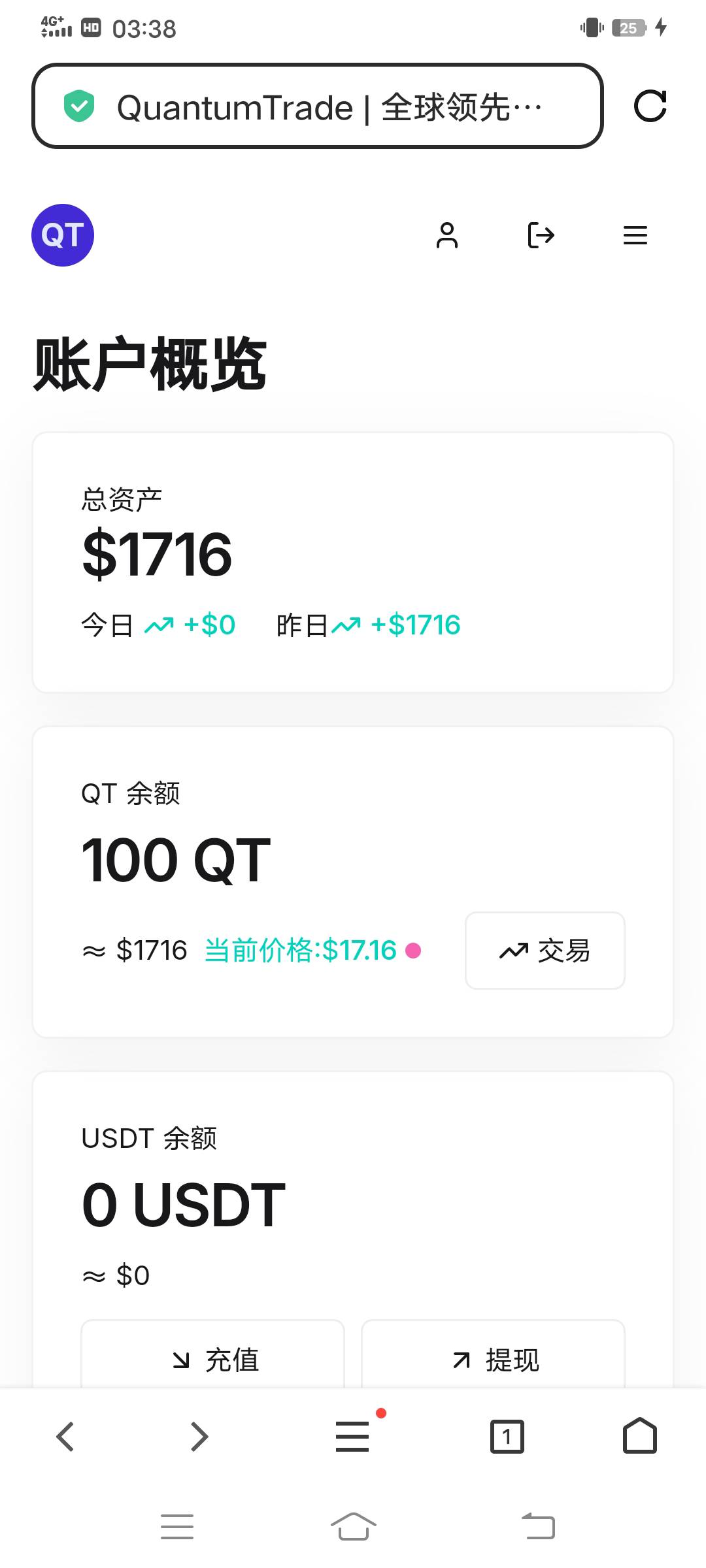Screen dimensions: 706x1568
Task: Go forward in the browser
Action: point(199,1437)
